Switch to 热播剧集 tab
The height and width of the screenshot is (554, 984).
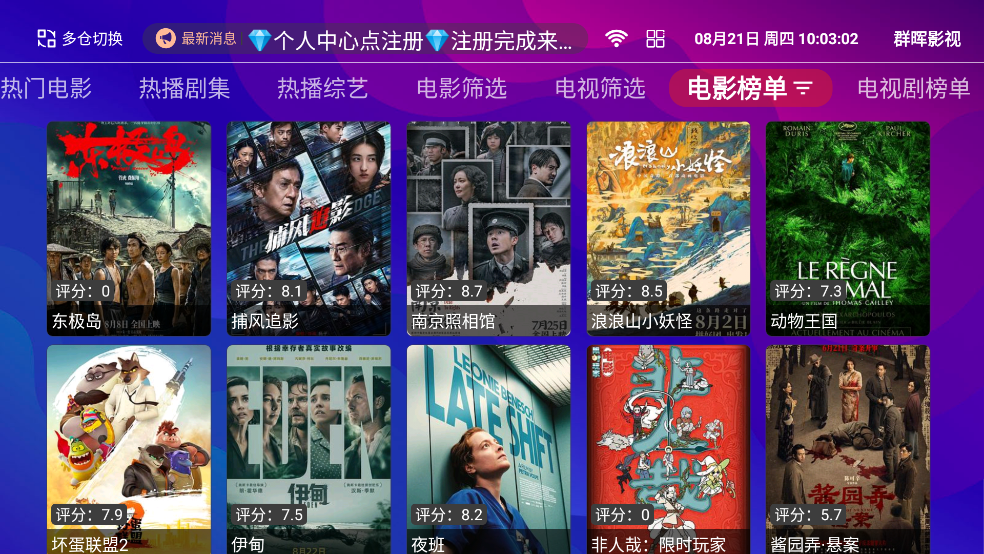185,88
